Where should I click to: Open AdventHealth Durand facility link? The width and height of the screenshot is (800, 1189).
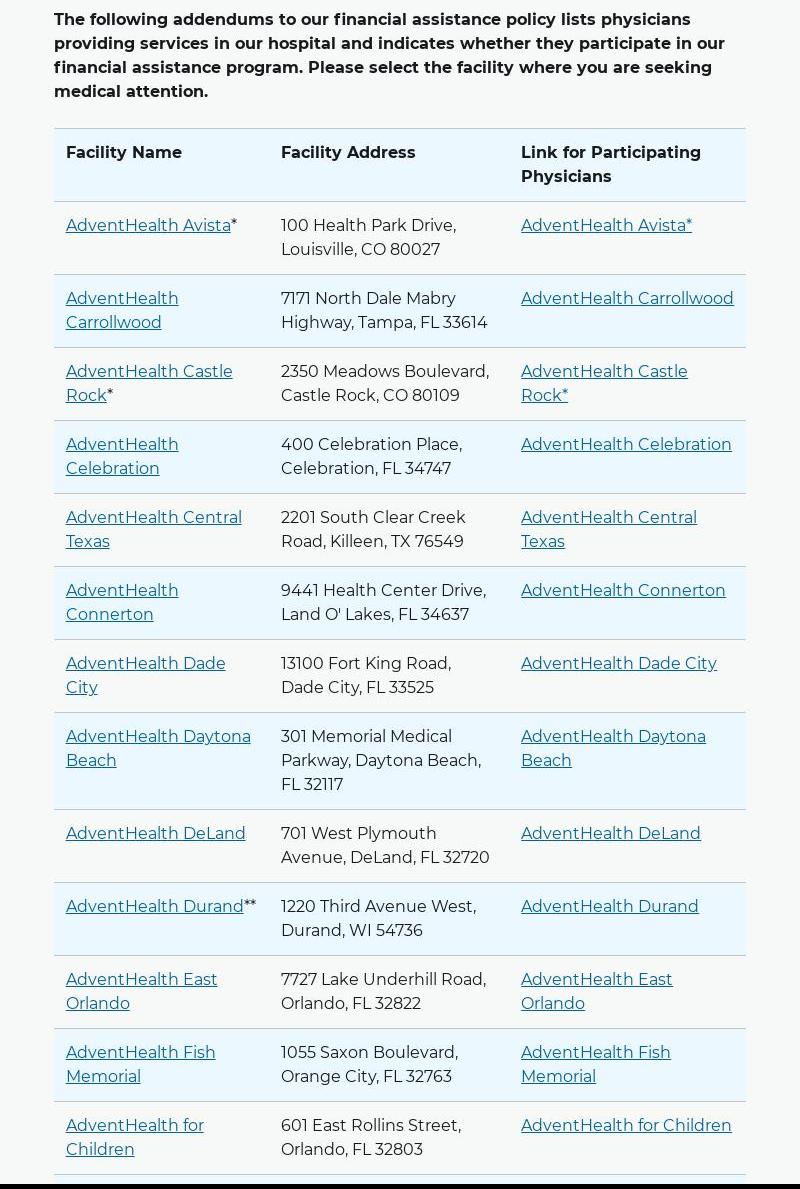(154, 906)
